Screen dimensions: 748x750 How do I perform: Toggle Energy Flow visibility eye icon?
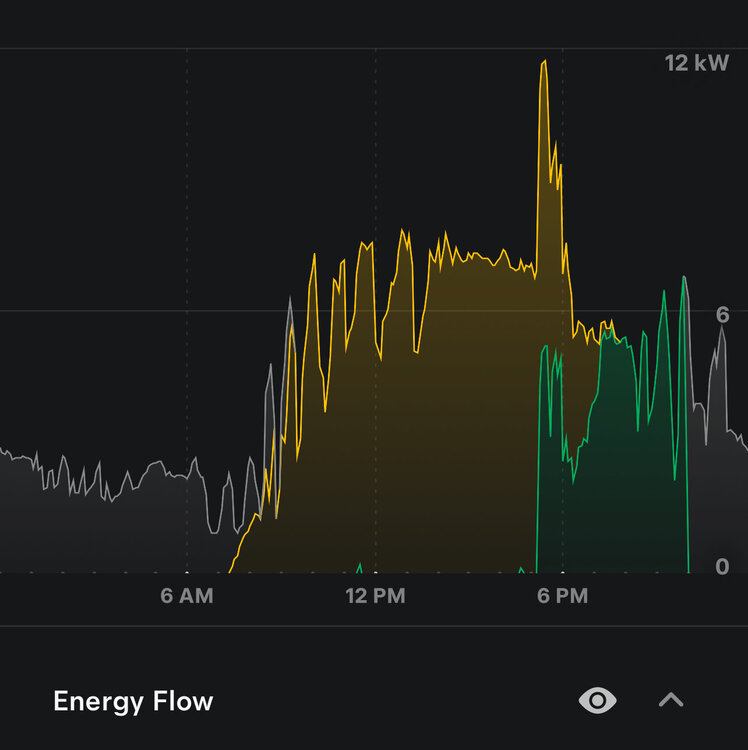[x=597, y=700]
